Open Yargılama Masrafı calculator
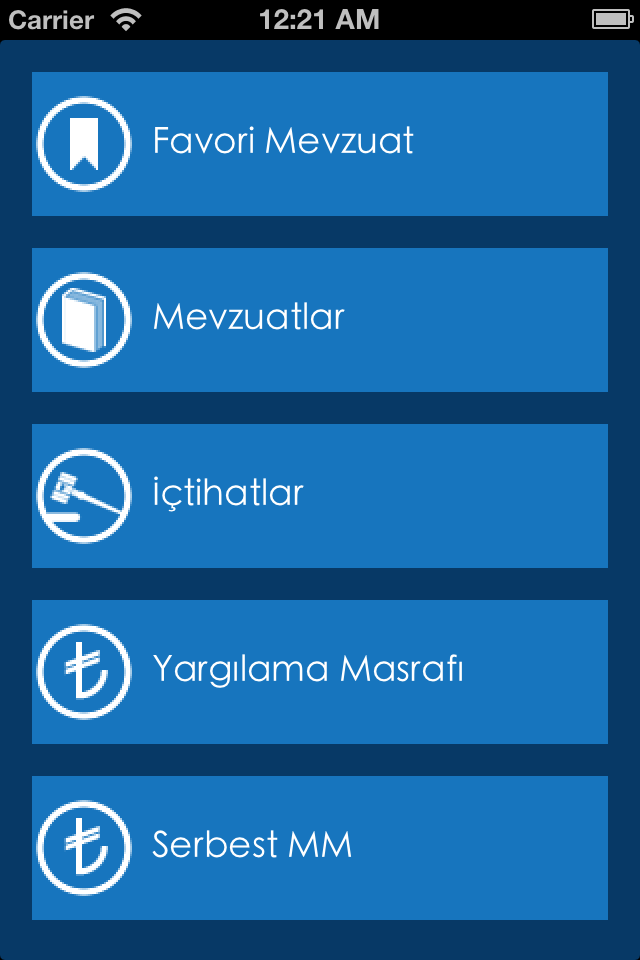 pyautogui.click(x=320, y=672)
